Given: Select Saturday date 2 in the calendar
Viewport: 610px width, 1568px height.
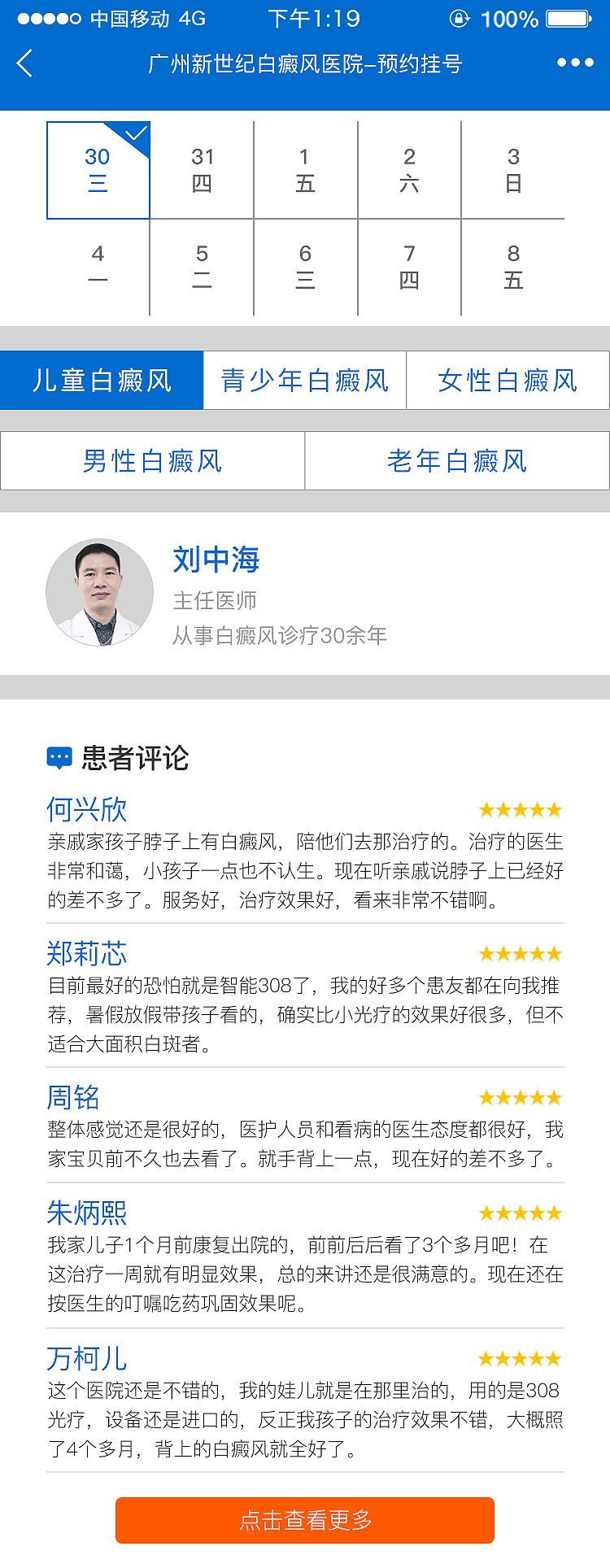Looking at the screenshot, I should 410,169.
